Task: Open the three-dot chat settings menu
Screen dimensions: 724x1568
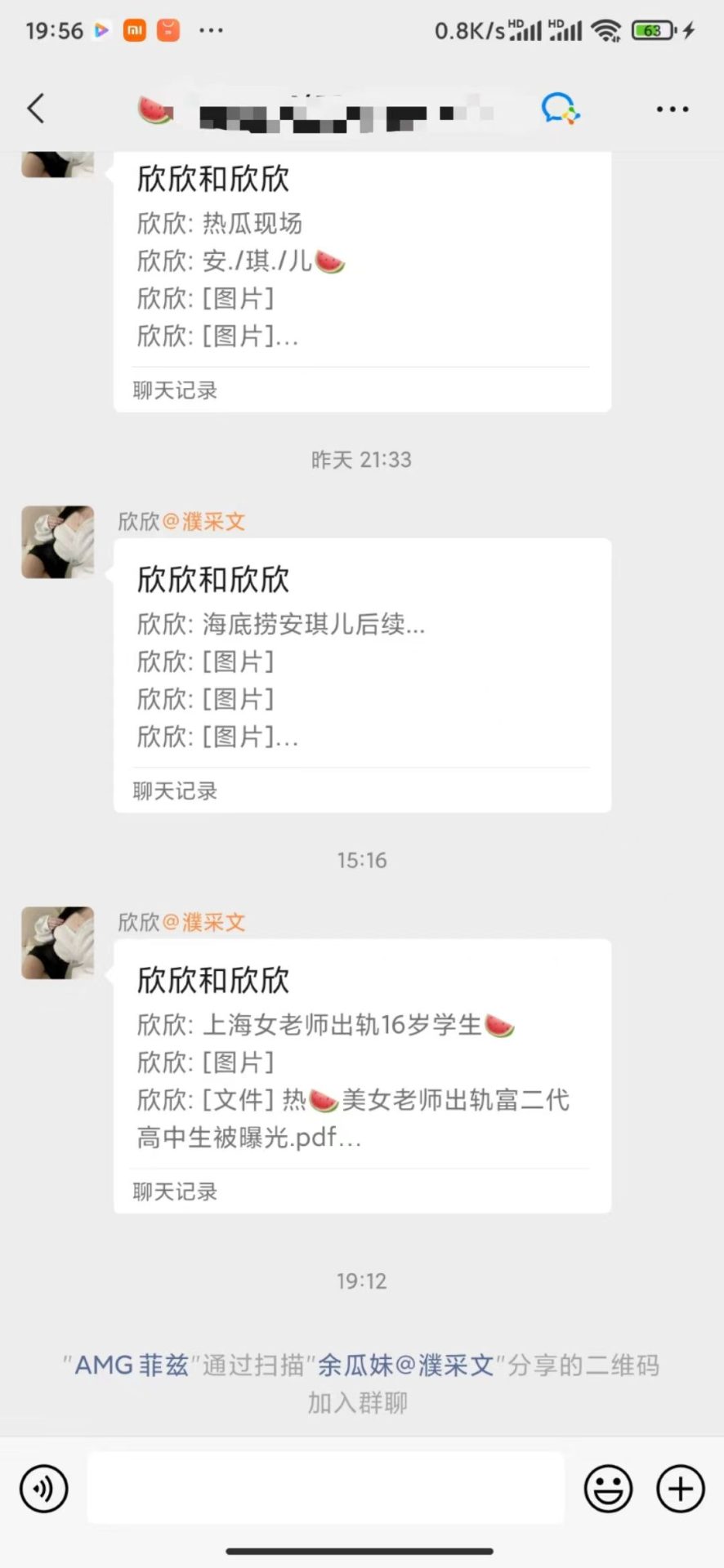Action: click(x=673, y=109)
